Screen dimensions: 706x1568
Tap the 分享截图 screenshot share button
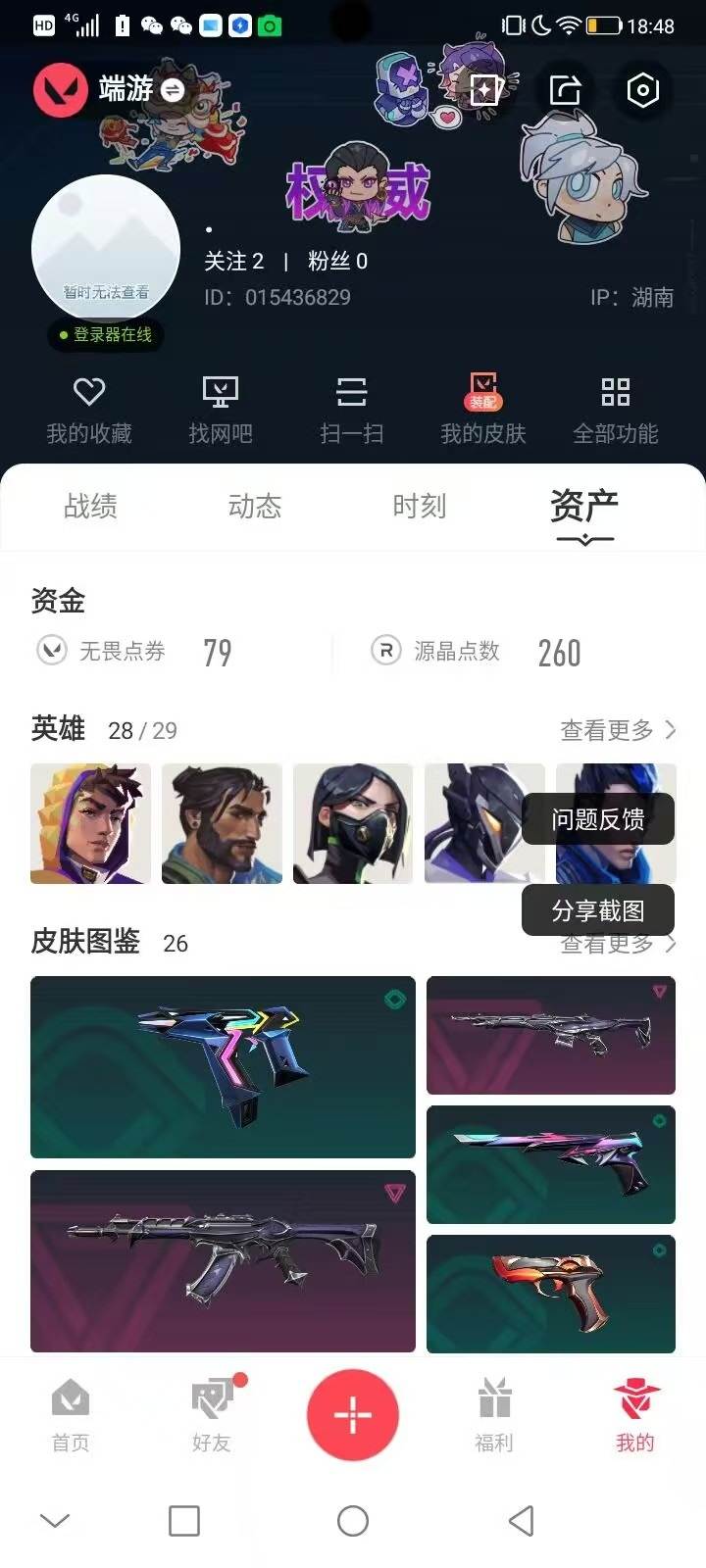[x=599, y=909]
